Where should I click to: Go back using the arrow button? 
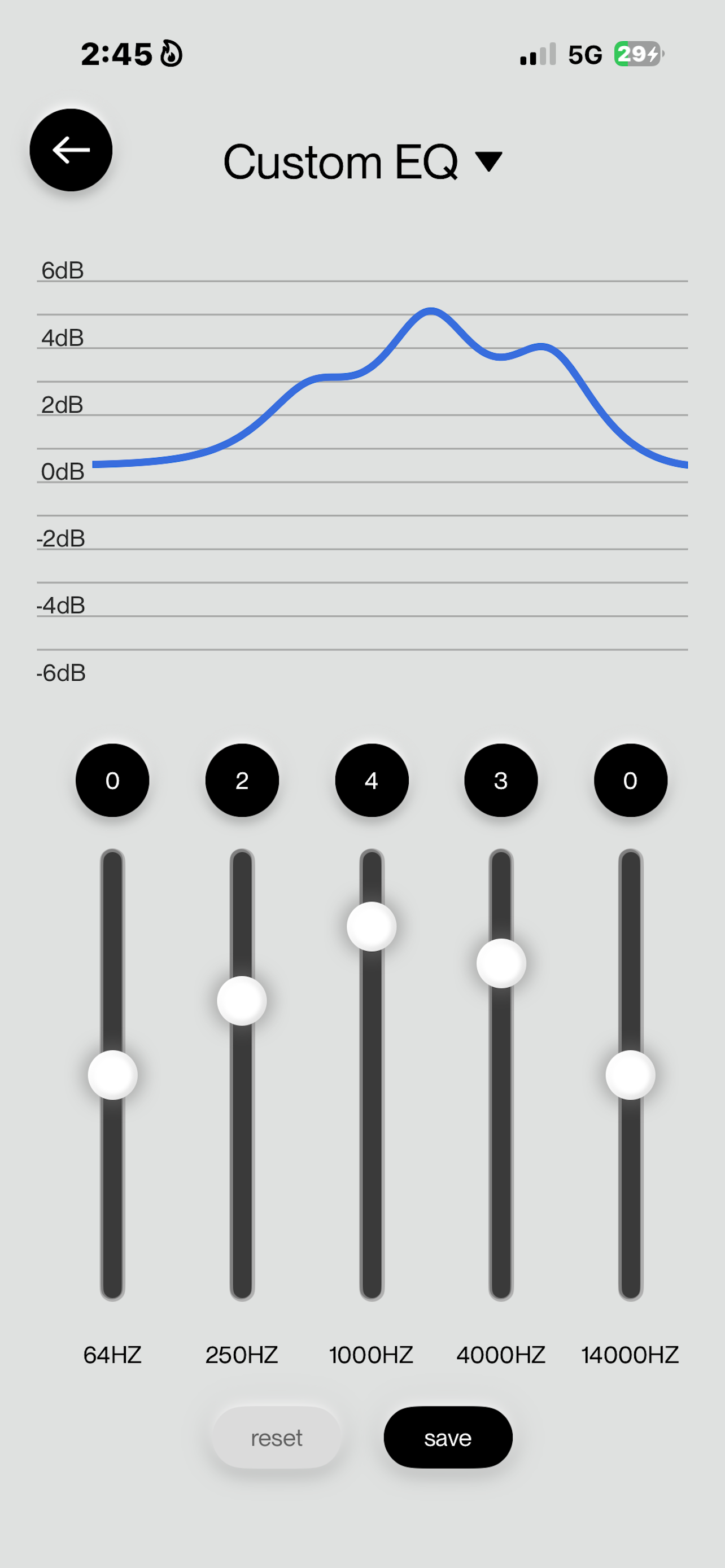point(71,150)
